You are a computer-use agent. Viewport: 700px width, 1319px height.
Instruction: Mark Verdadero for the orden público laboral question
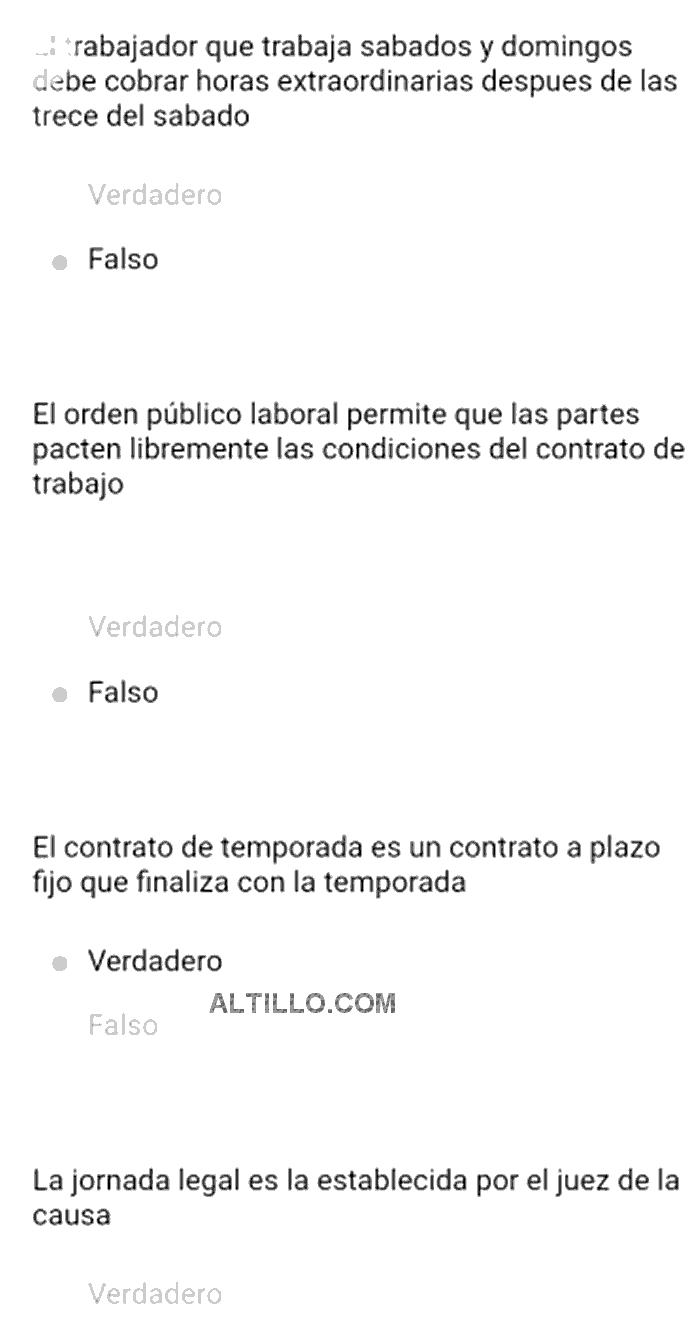[154, 628]
